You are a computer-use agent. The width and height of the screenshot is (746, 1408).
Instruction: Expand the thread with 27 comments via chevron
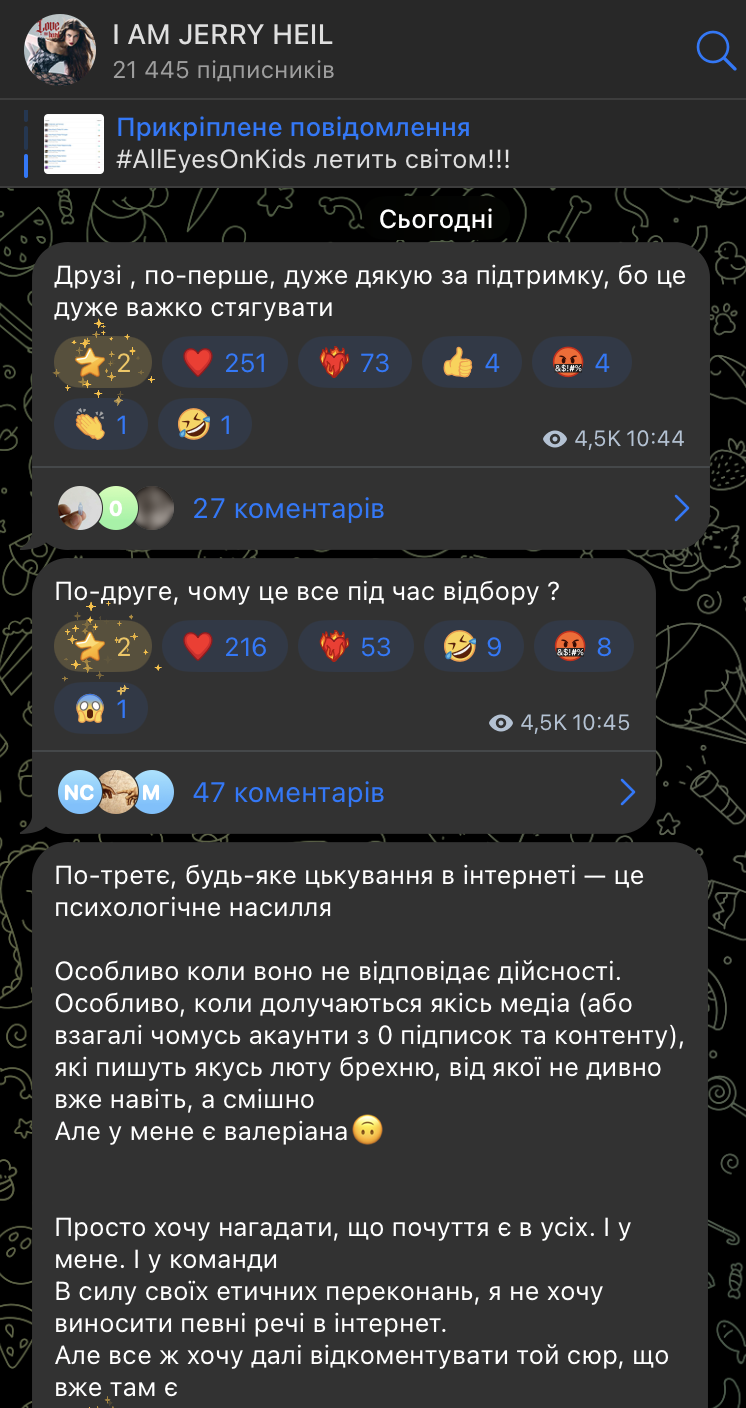pos(681,508)
